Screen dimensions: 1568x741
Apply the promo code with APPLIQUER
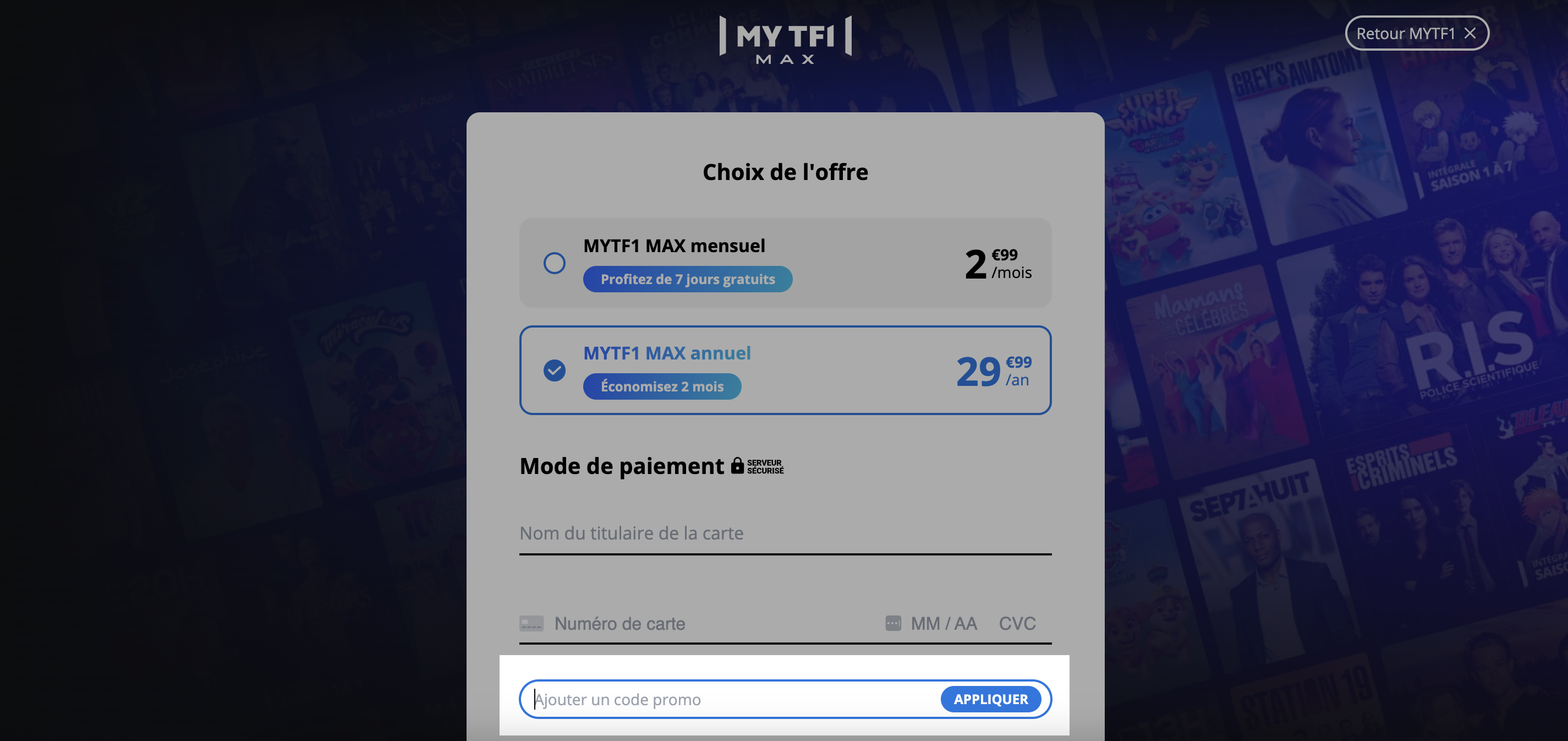pos(990,700)
